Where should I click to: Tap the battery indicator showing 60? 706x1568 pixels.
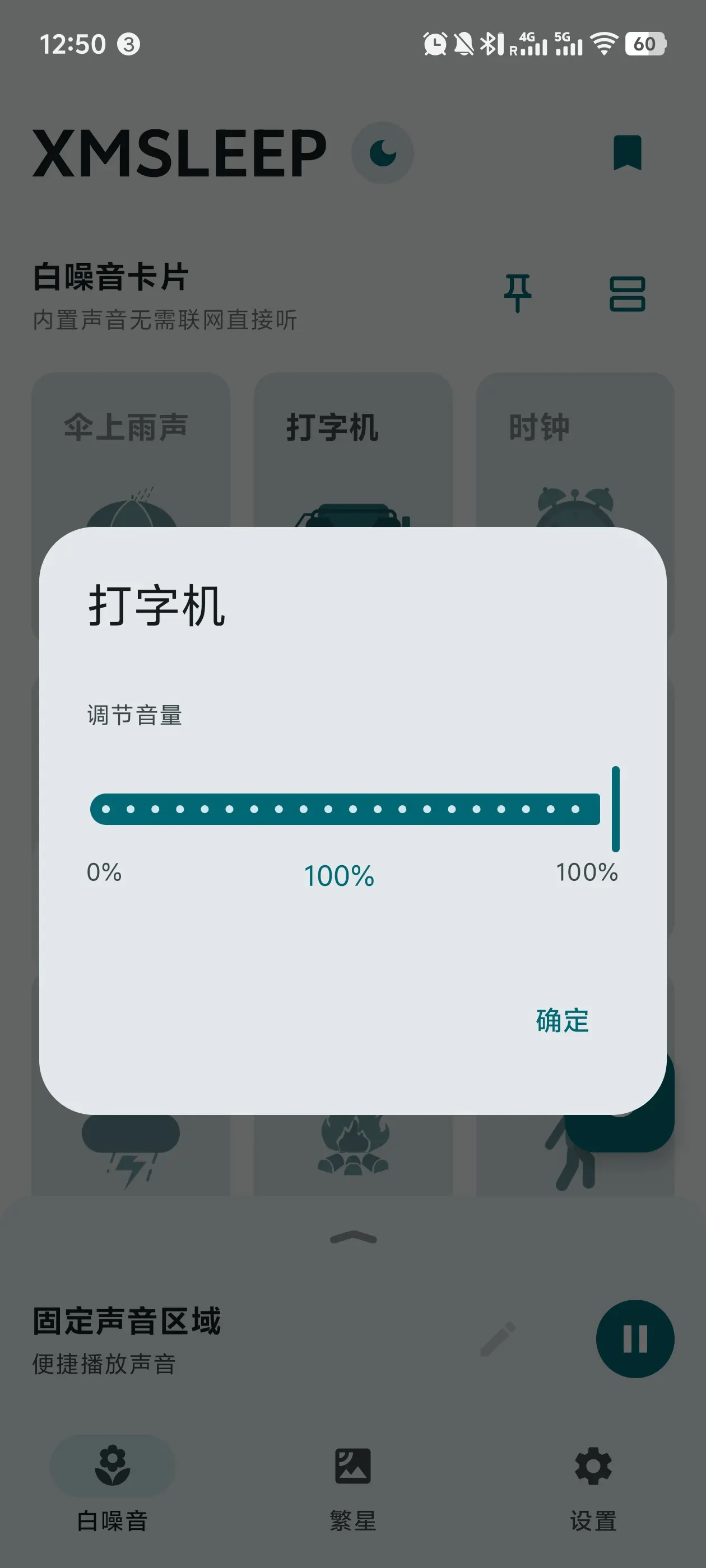pyautogui.click(x=645, y=44)
